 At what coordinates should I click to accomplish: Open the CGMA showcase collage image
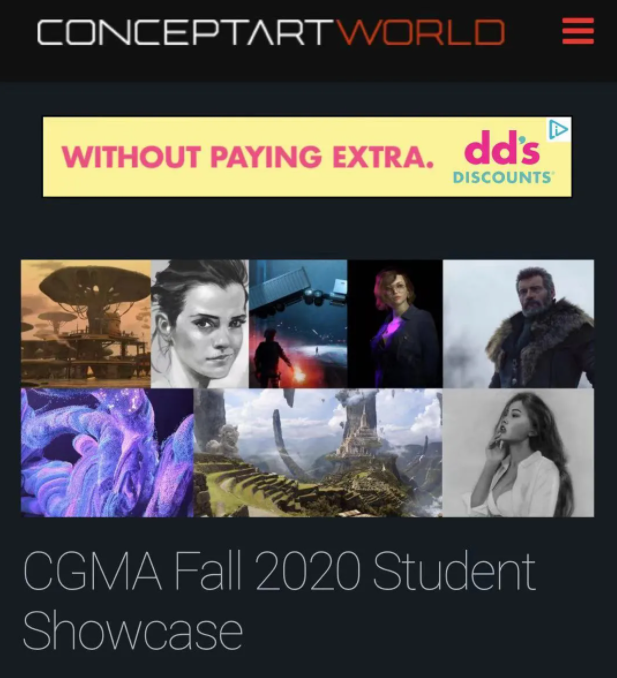pos(307,388)
